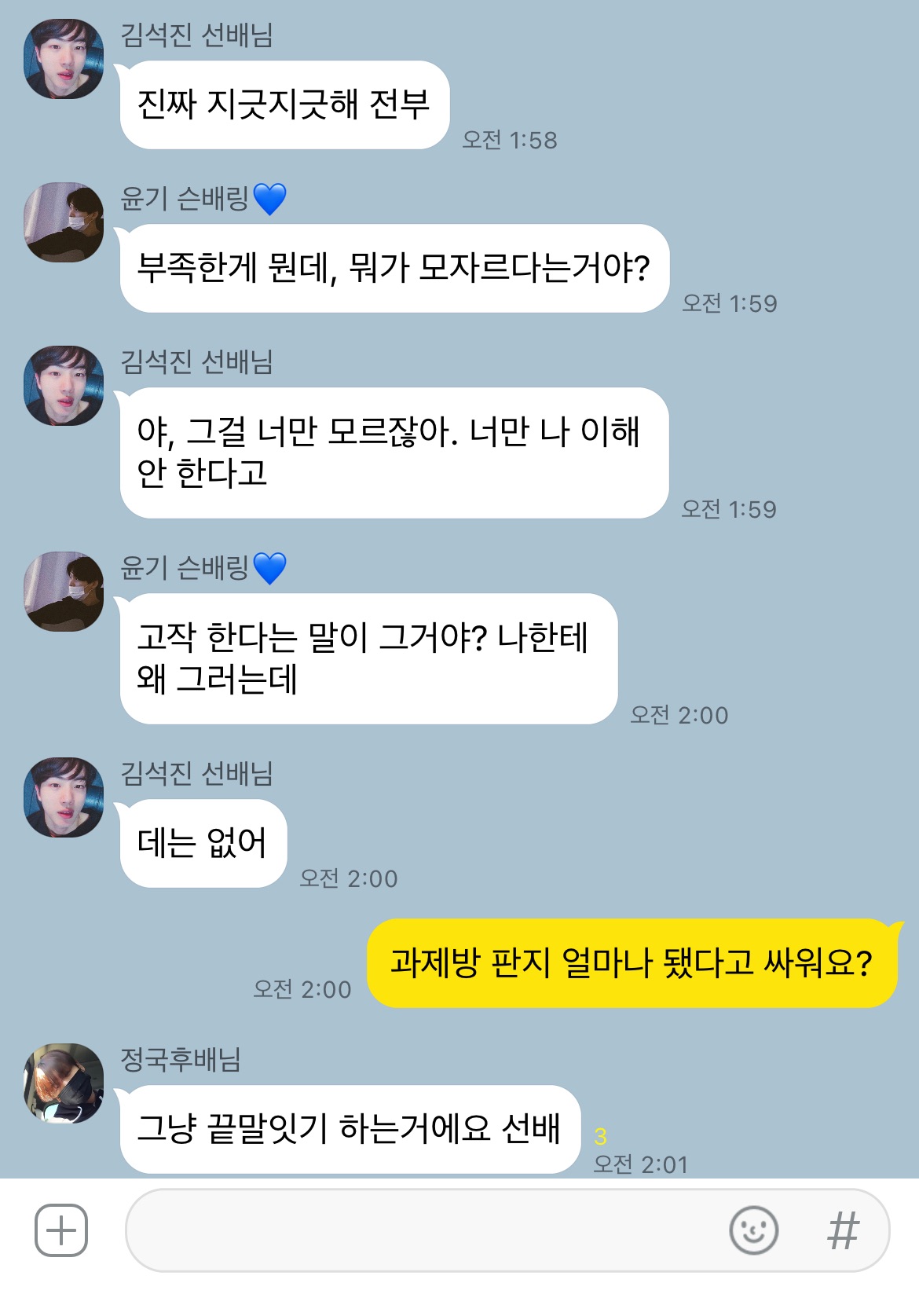Tap the hashtag search icon
Image resolution: width=919 pixels, height=1316 pixels.
pos(844,1230)
